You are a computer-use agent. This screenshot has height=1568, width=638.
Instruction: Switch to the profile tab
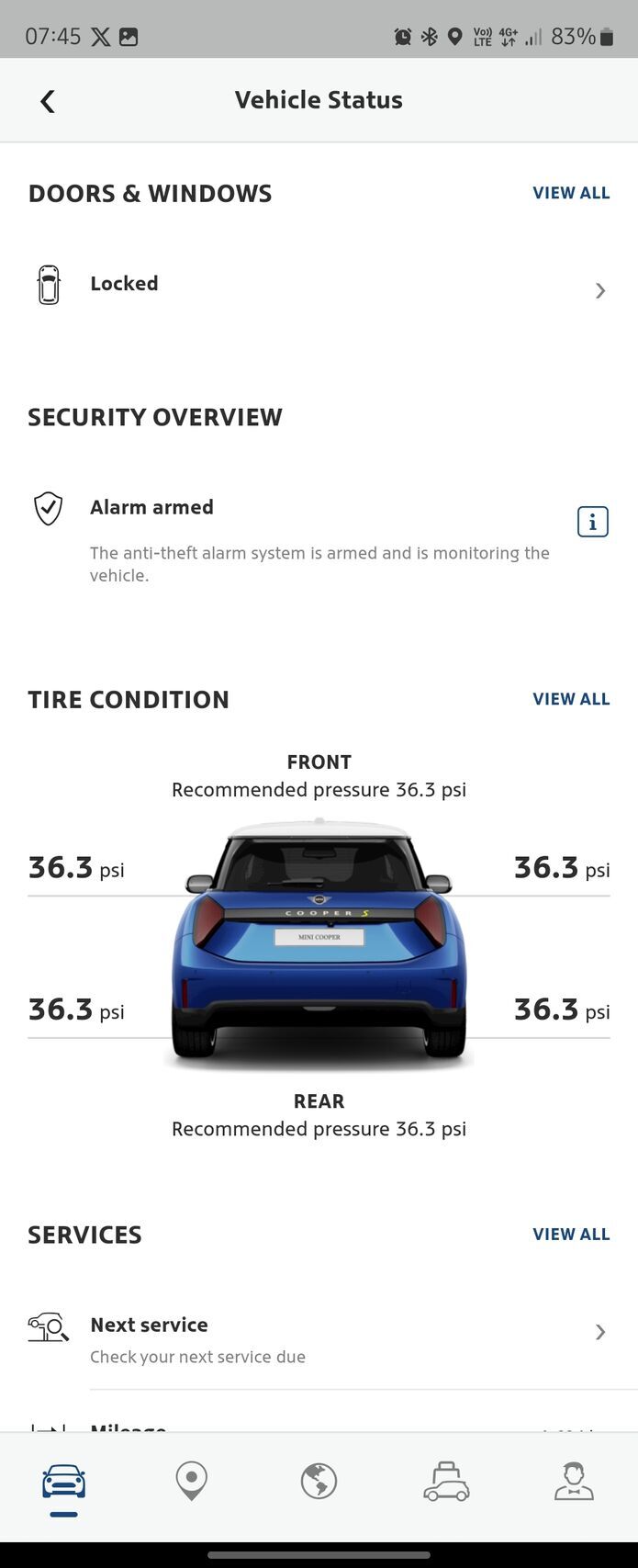coord(574,1481)
